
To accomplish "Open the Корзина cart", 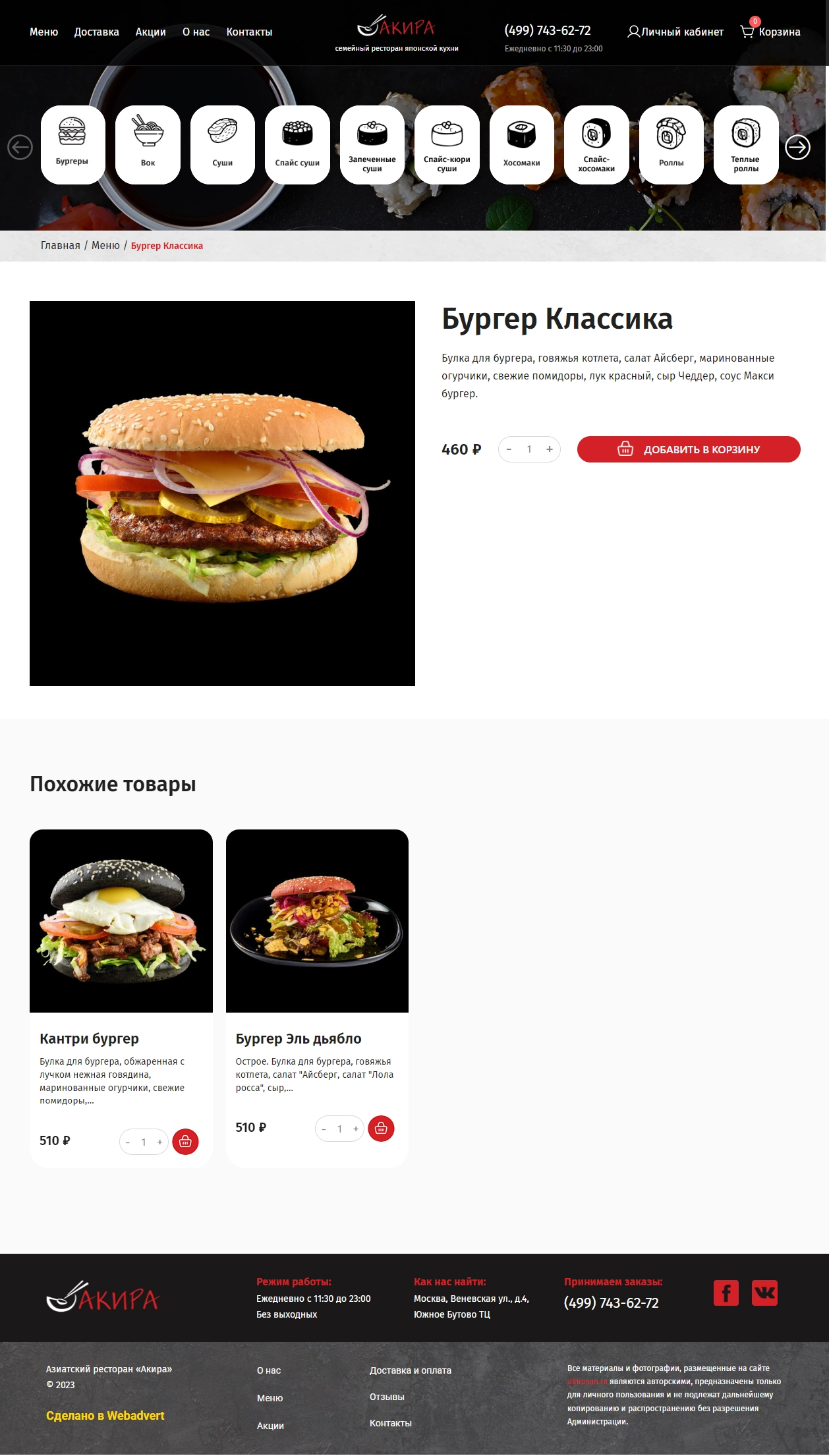I will (x=770, y=32).
